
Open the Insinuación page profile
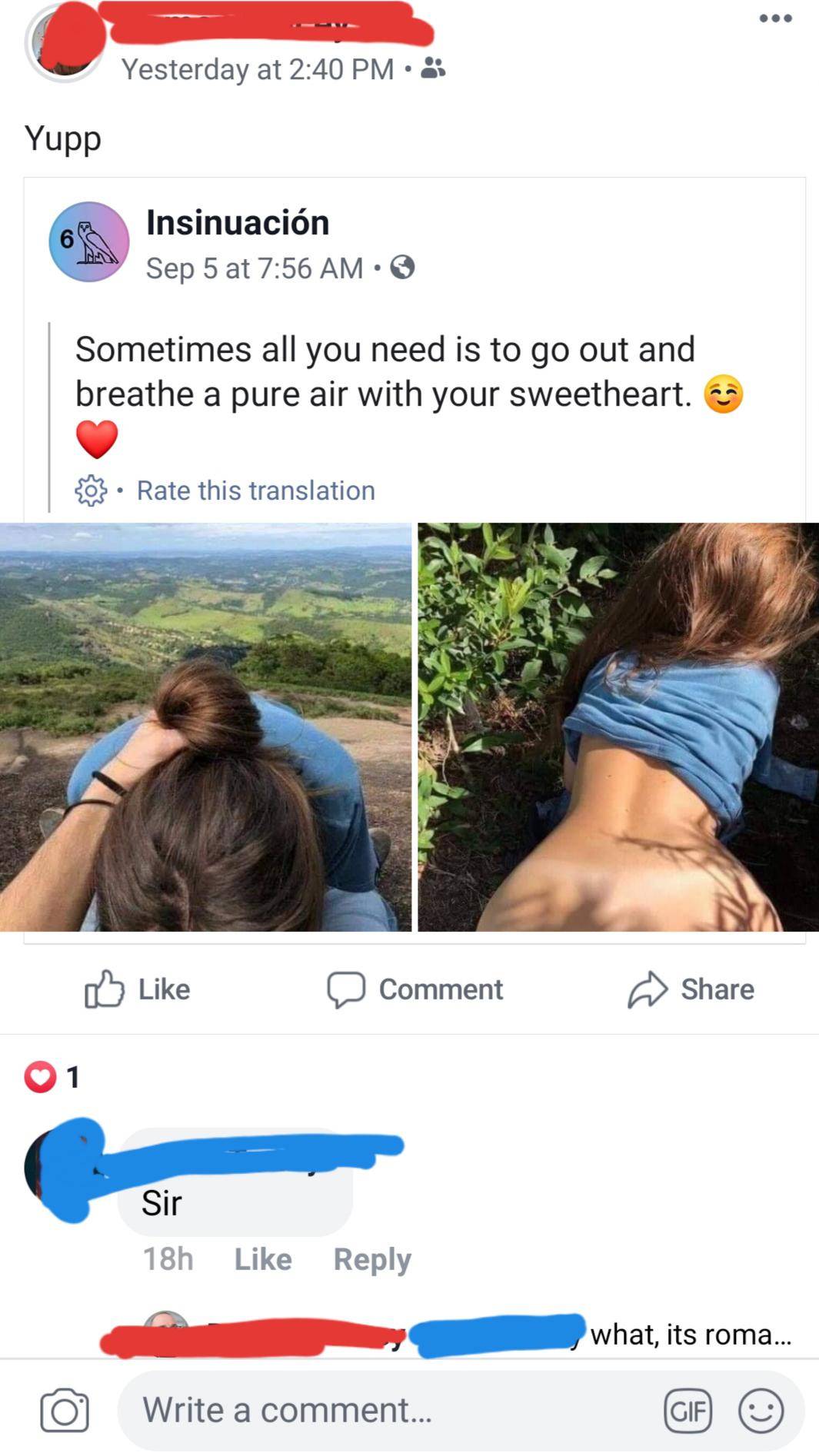pos(238,223)
